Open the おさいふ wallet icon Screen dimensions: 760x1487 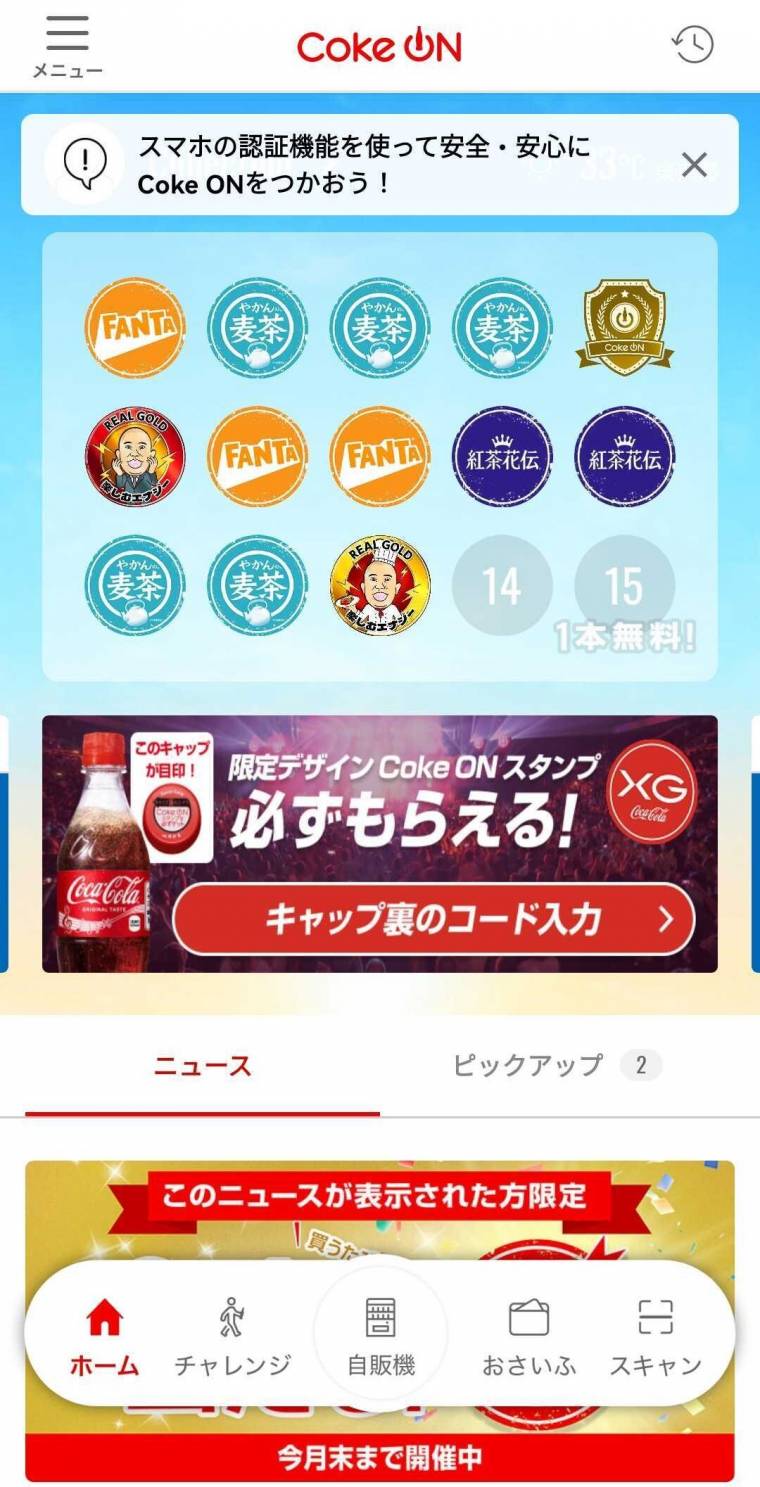click(528, 1333)
